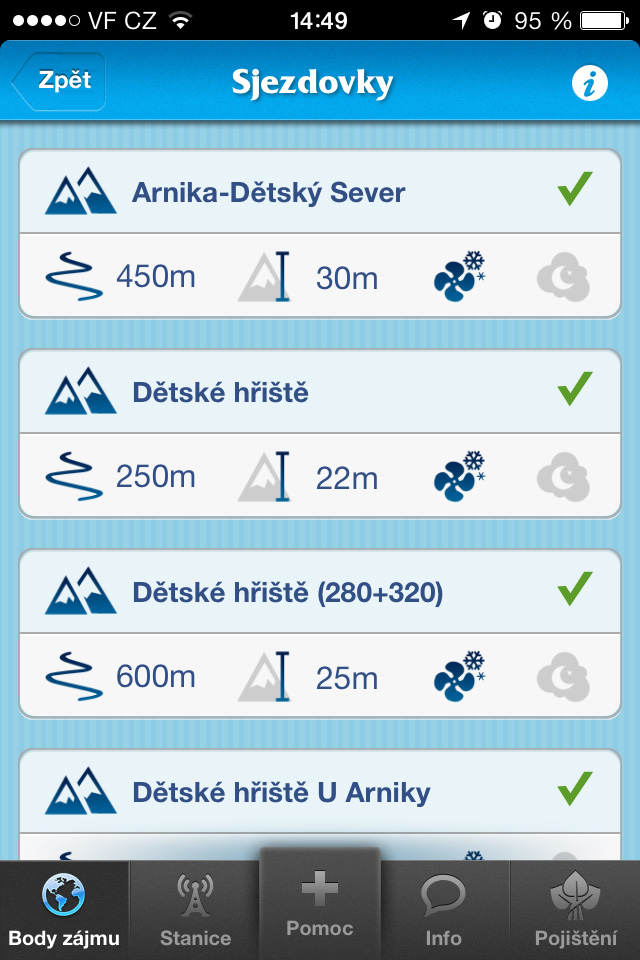
Task: Switch to the Body zájmu tab
Action: (x=64, y=910)
